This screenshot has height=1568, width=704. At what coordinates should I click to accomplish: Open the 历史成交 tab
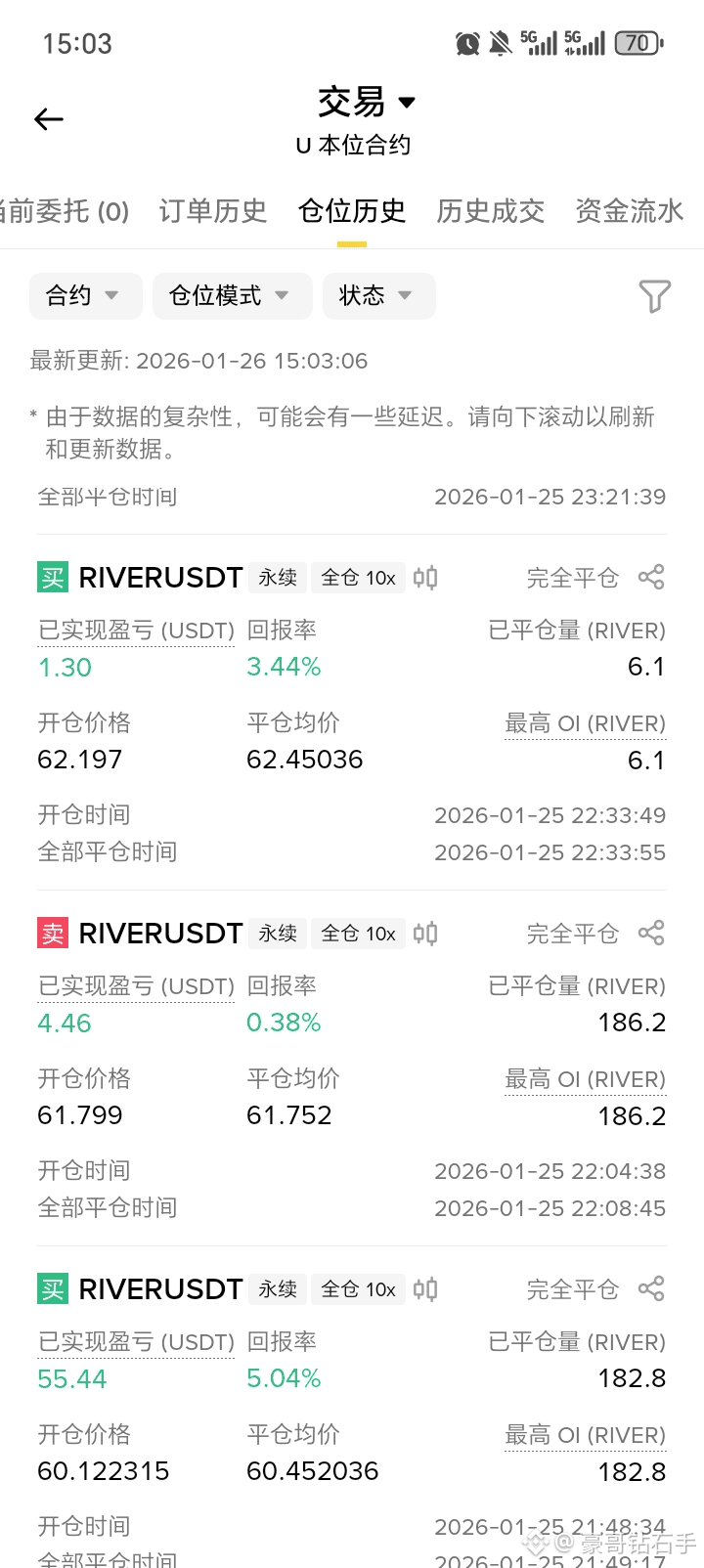pyautogui.click(x=491, y=211)
